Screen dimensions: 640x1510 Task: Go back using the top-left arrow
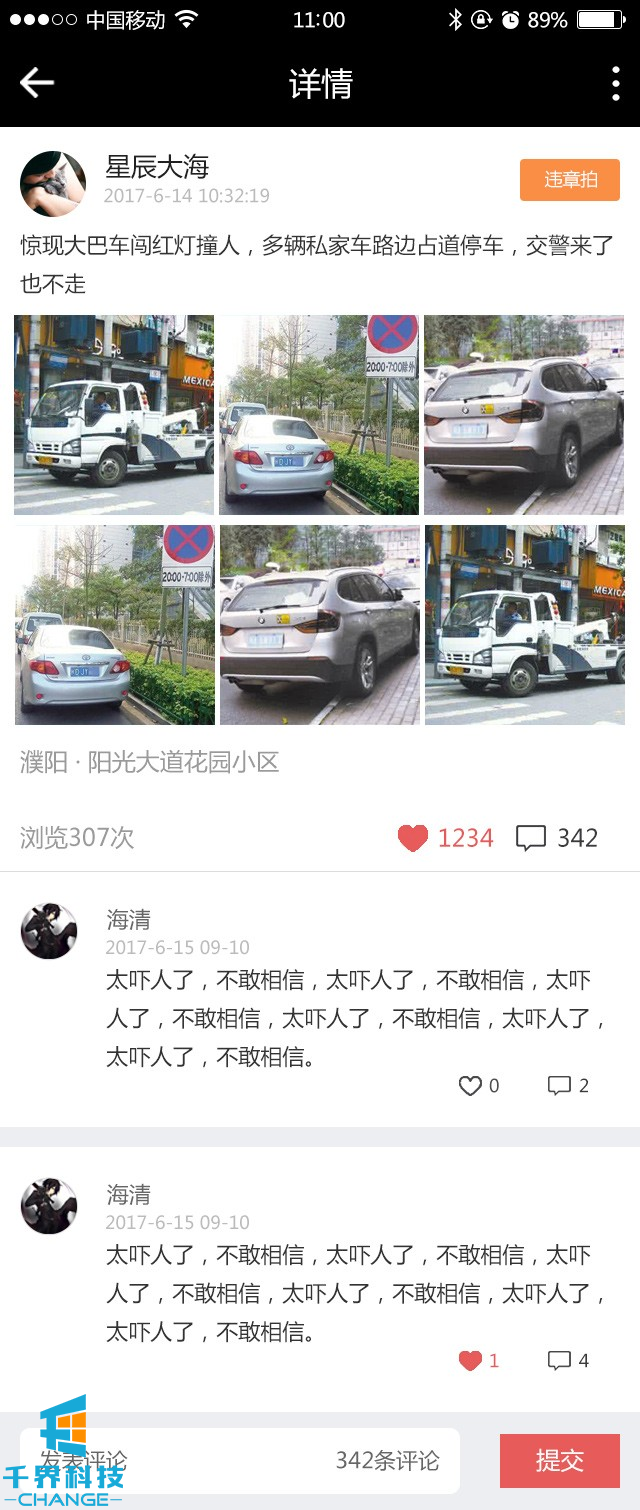[x=37, y=83]
